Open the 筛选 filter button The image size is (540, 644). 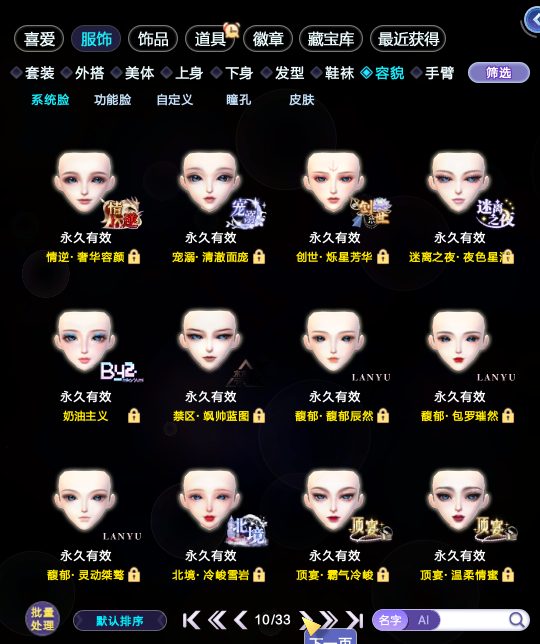tap(499, 73)
